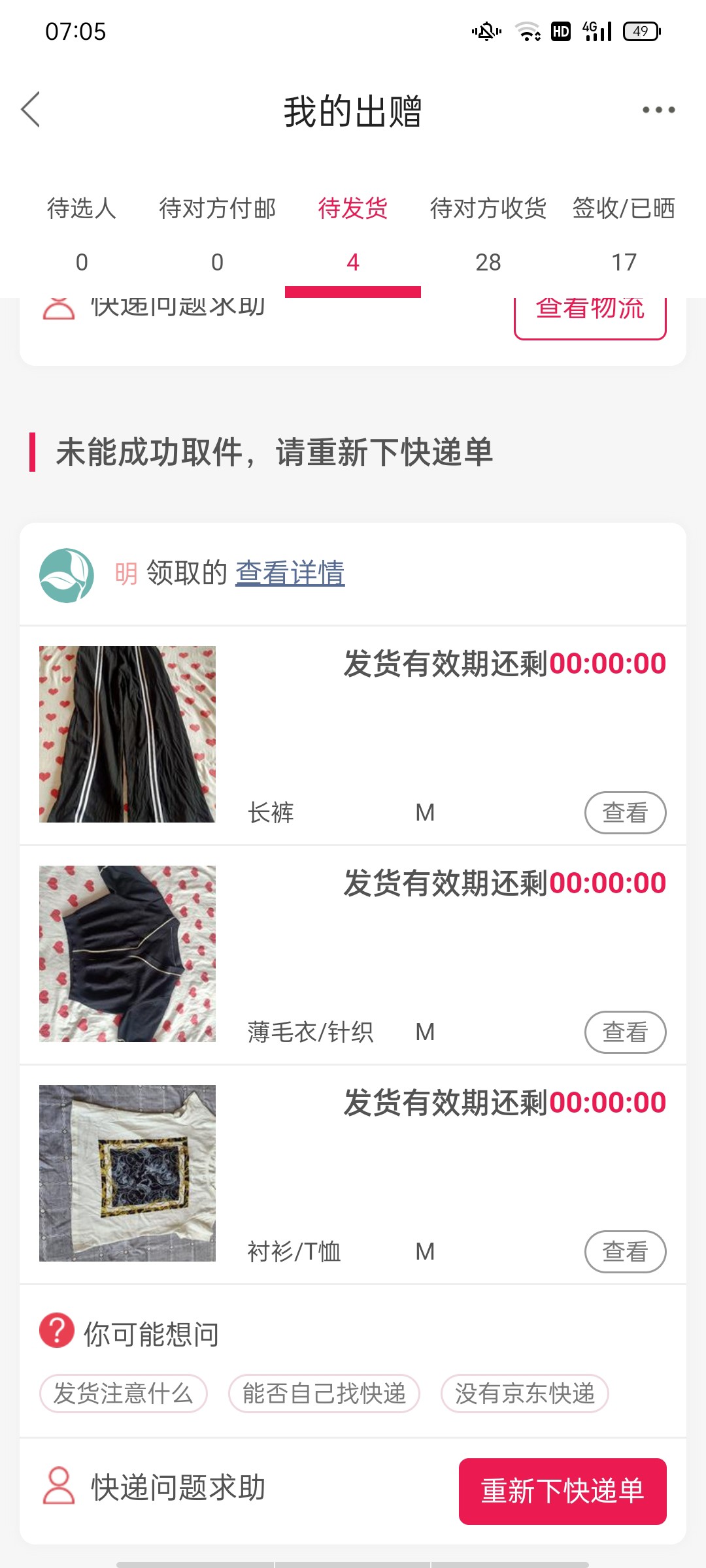Image resolution: width=706 pixels, height=1568 pixels.
Task: Go back using the top-left arrow
Action: click(31, 110)
